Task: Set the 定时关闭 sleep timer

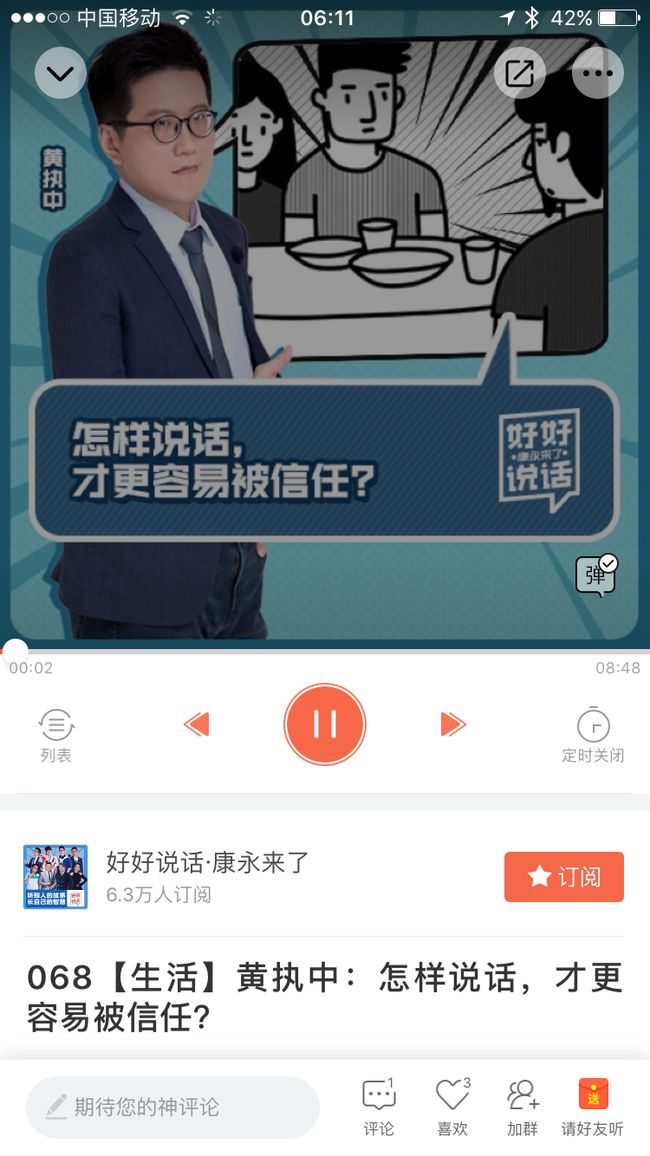Action: [x=593, y=735]
